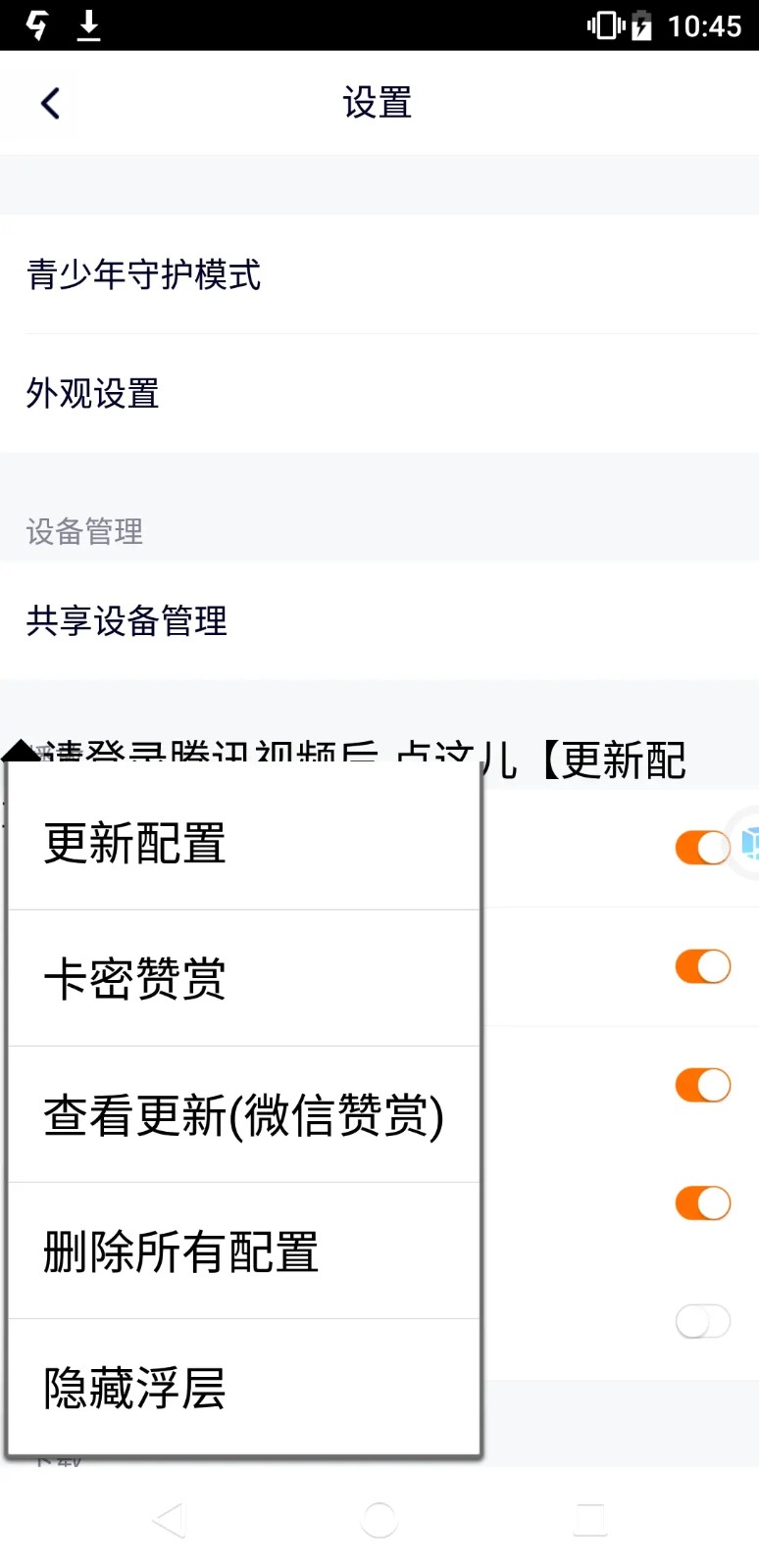Tap the 10:45 clock in the status bar

coord(708,25)
